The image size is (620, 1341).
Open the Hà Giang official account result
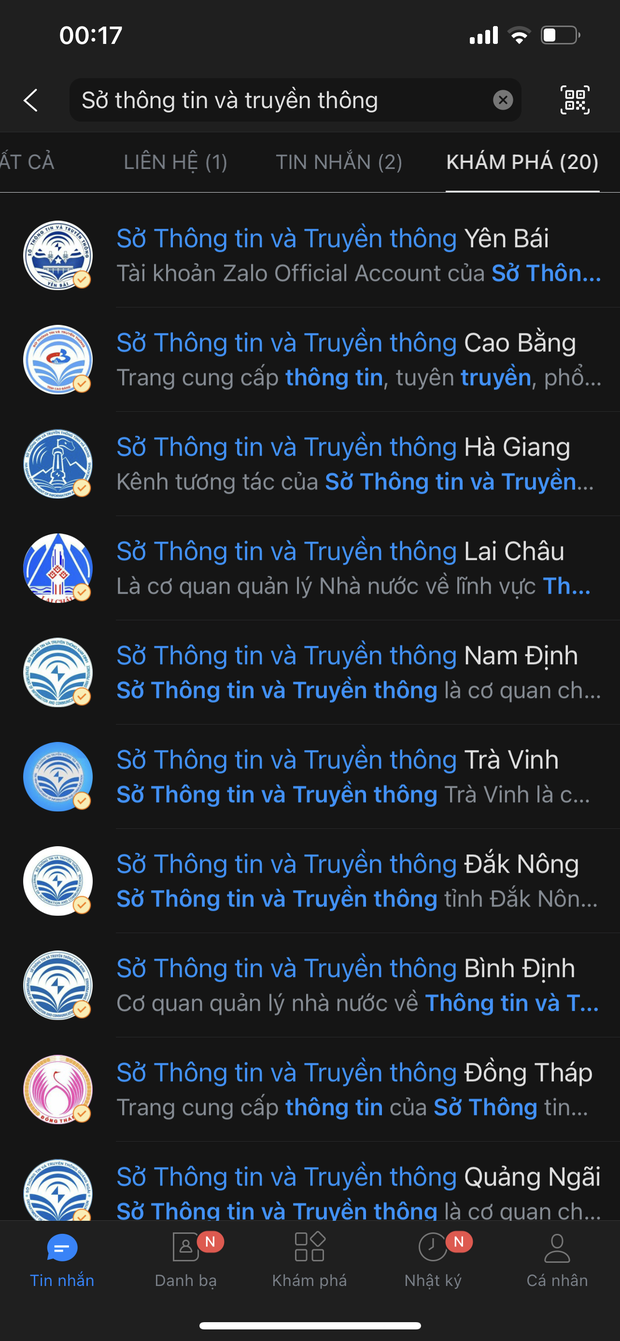(x=310, y=464)
